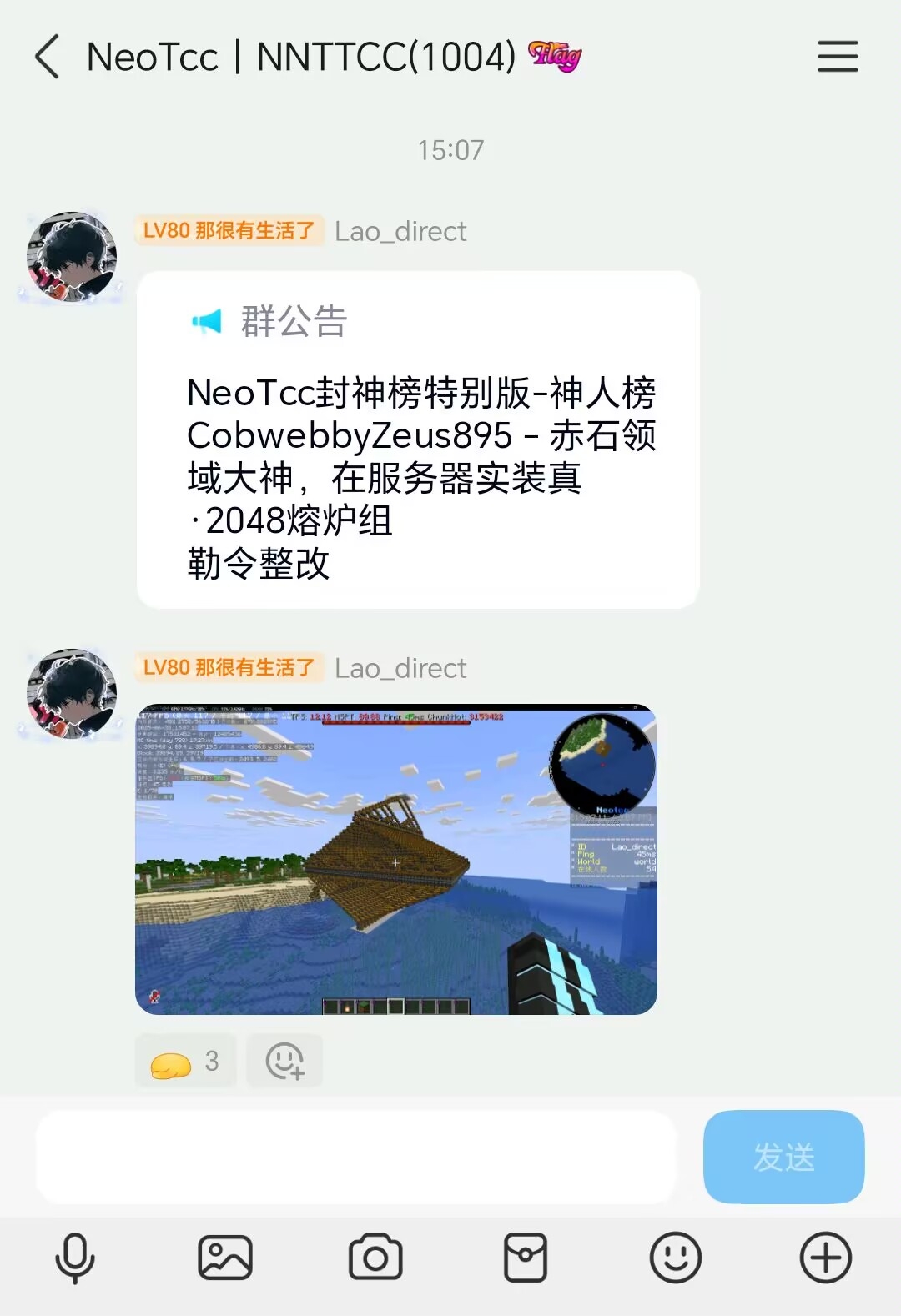Open the emoji sticker panel
Screen dimensions: 901x1316
(x=676, y=1258)
